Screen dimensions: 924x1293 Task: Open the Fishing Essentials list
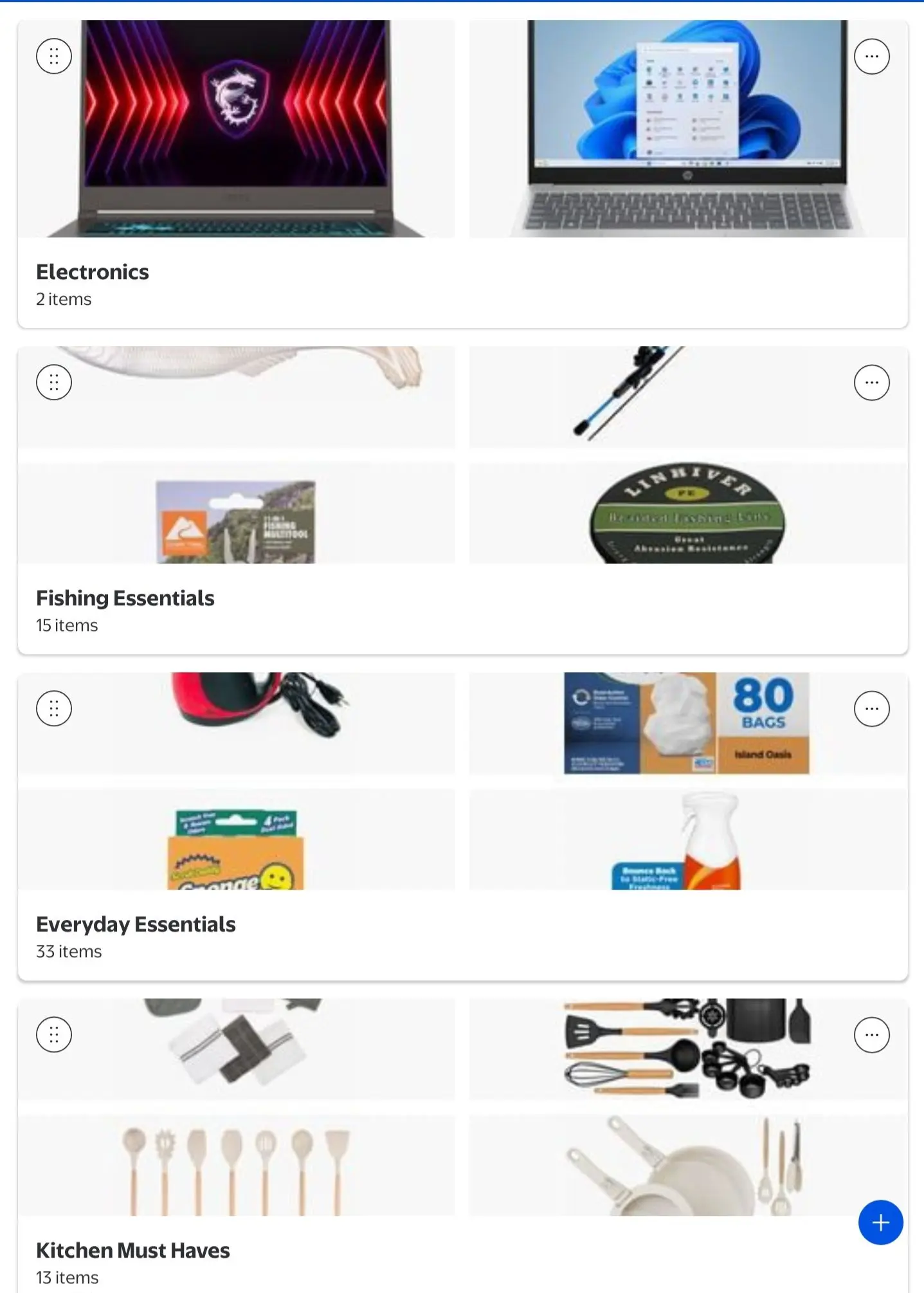tap(125, 598)
